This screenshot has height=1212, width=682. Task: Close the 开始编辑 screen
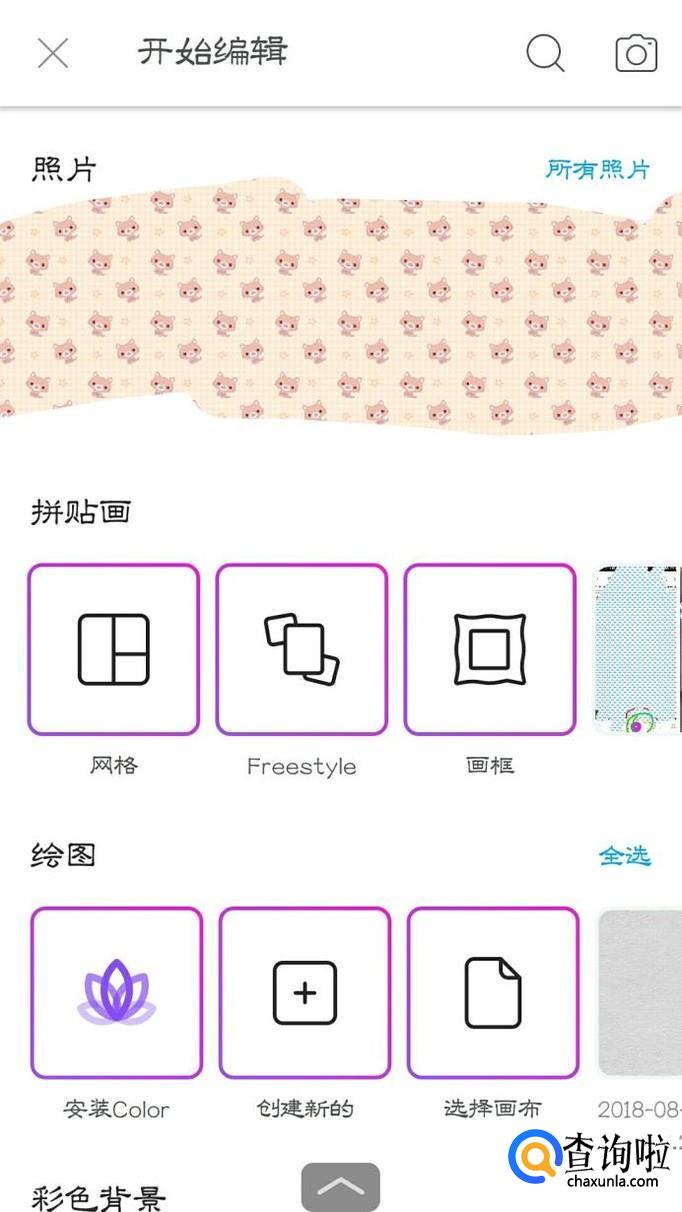pyautogui.click(x=53, y=53)
